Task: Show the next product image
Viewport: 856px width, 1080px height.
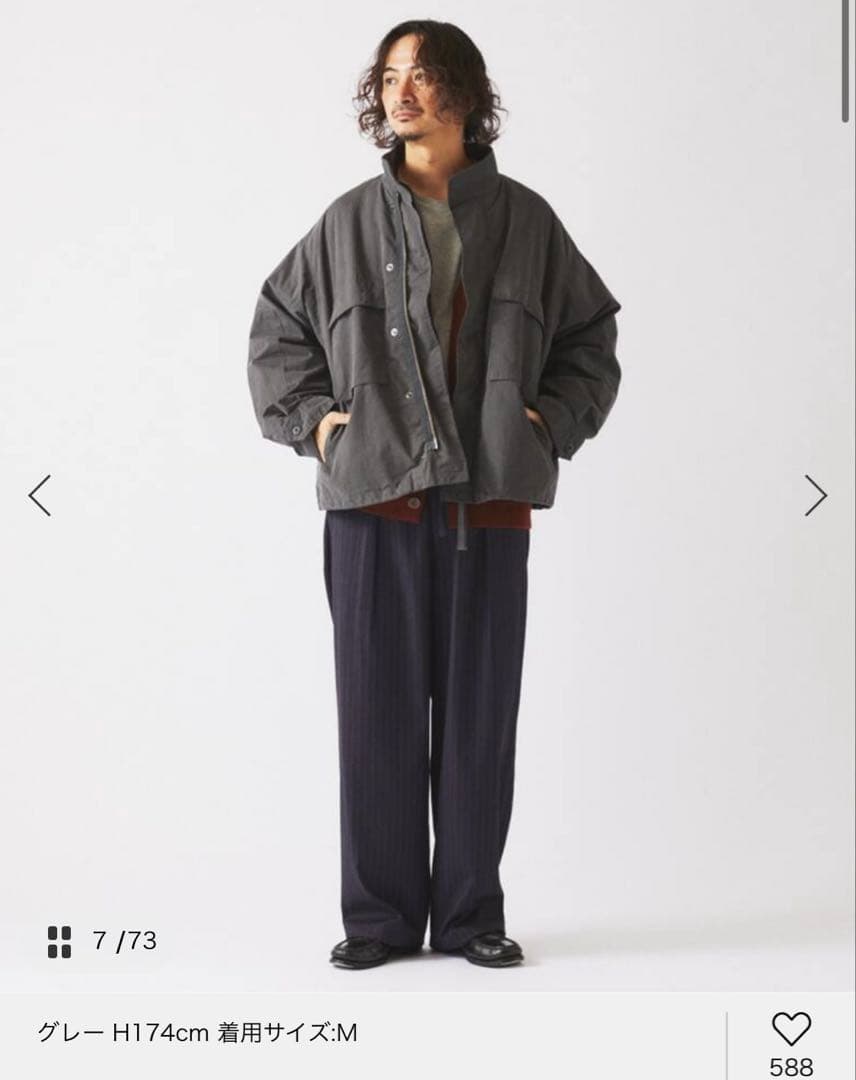Action: (816, 495)
